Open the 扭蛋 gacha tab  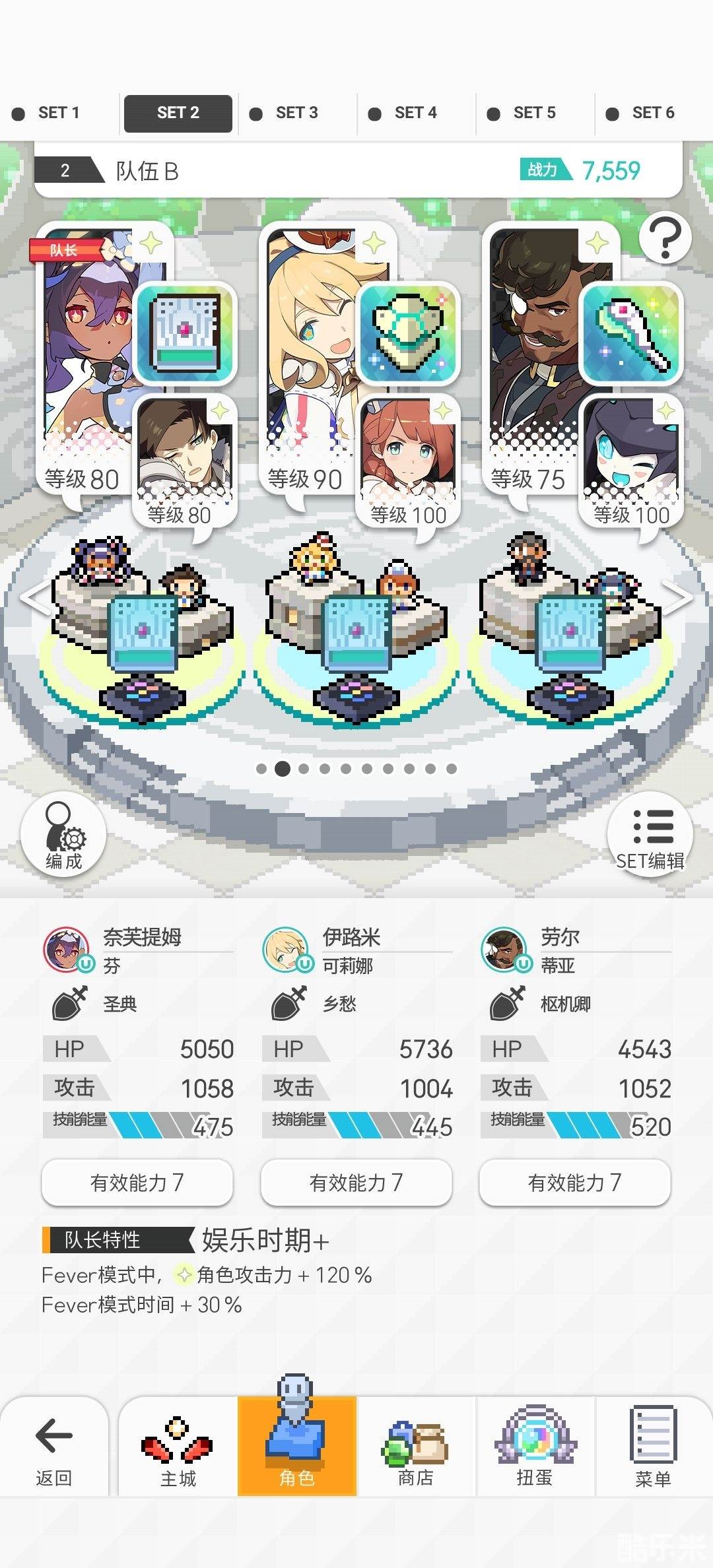535,1448
